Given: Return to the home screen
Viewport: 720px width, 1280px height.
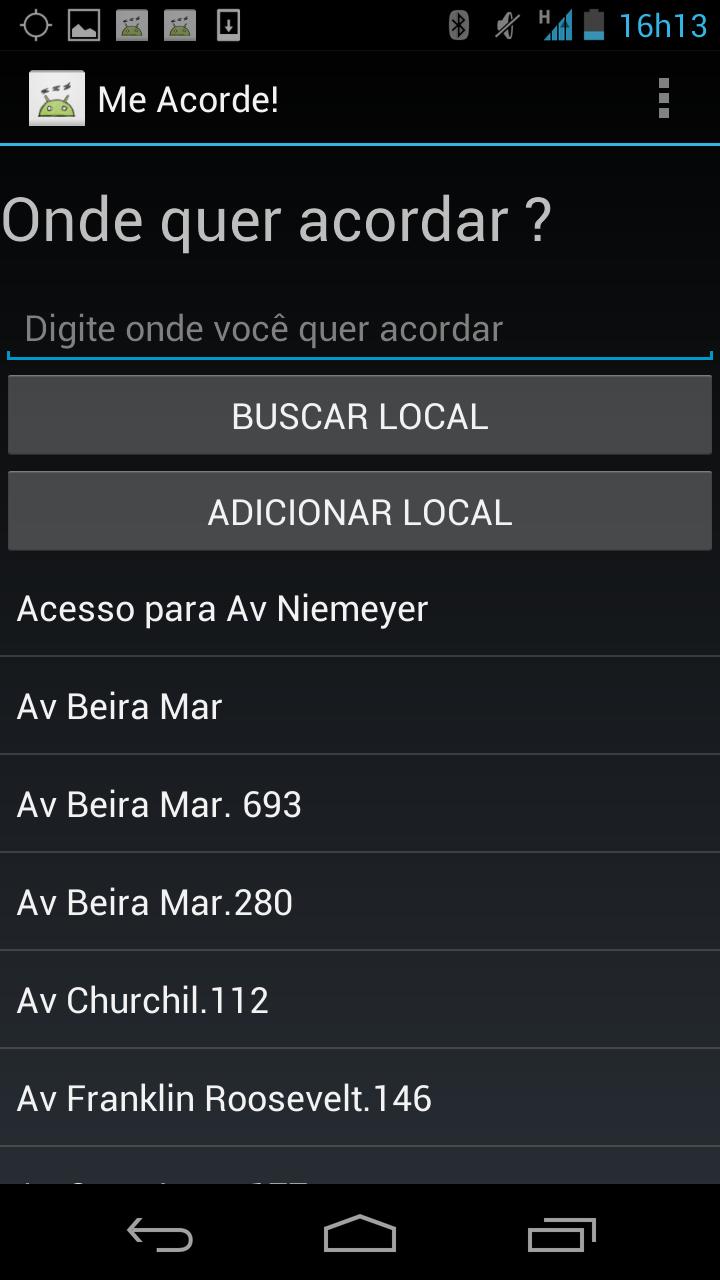Looking at the screenshot, I should 360,1236.
